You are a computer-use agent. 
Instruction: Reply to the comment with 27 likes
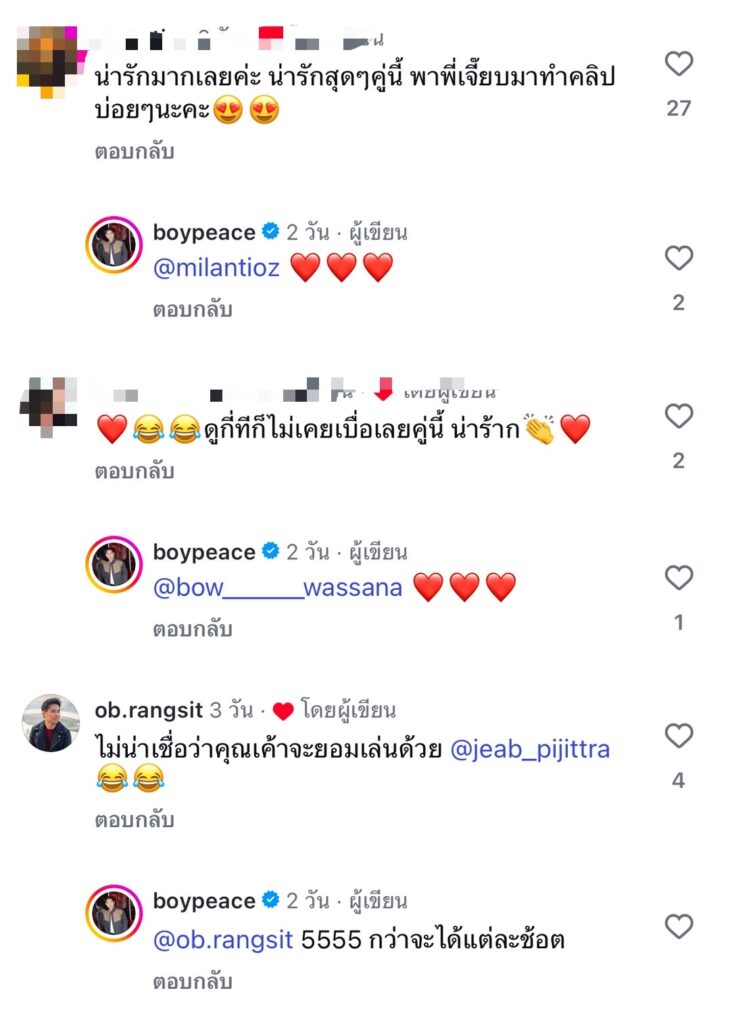(x=135, y=152)
